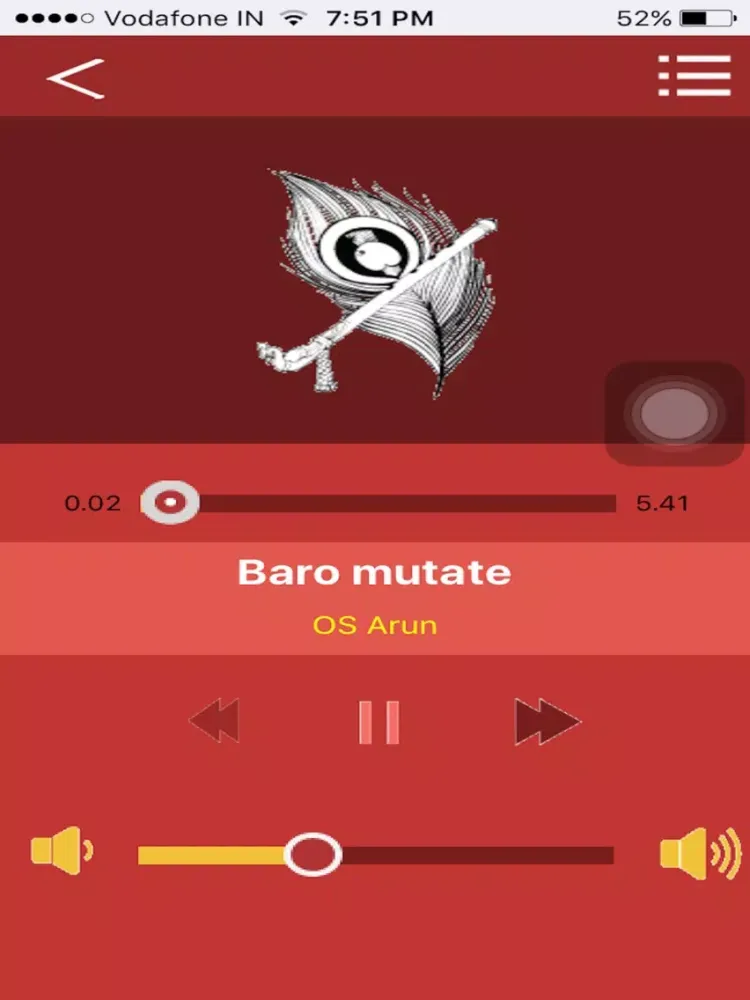The height and width of the screenshot is (1000, 750).
Task: Open the playlist menu icon
Action: click(694, 76)
